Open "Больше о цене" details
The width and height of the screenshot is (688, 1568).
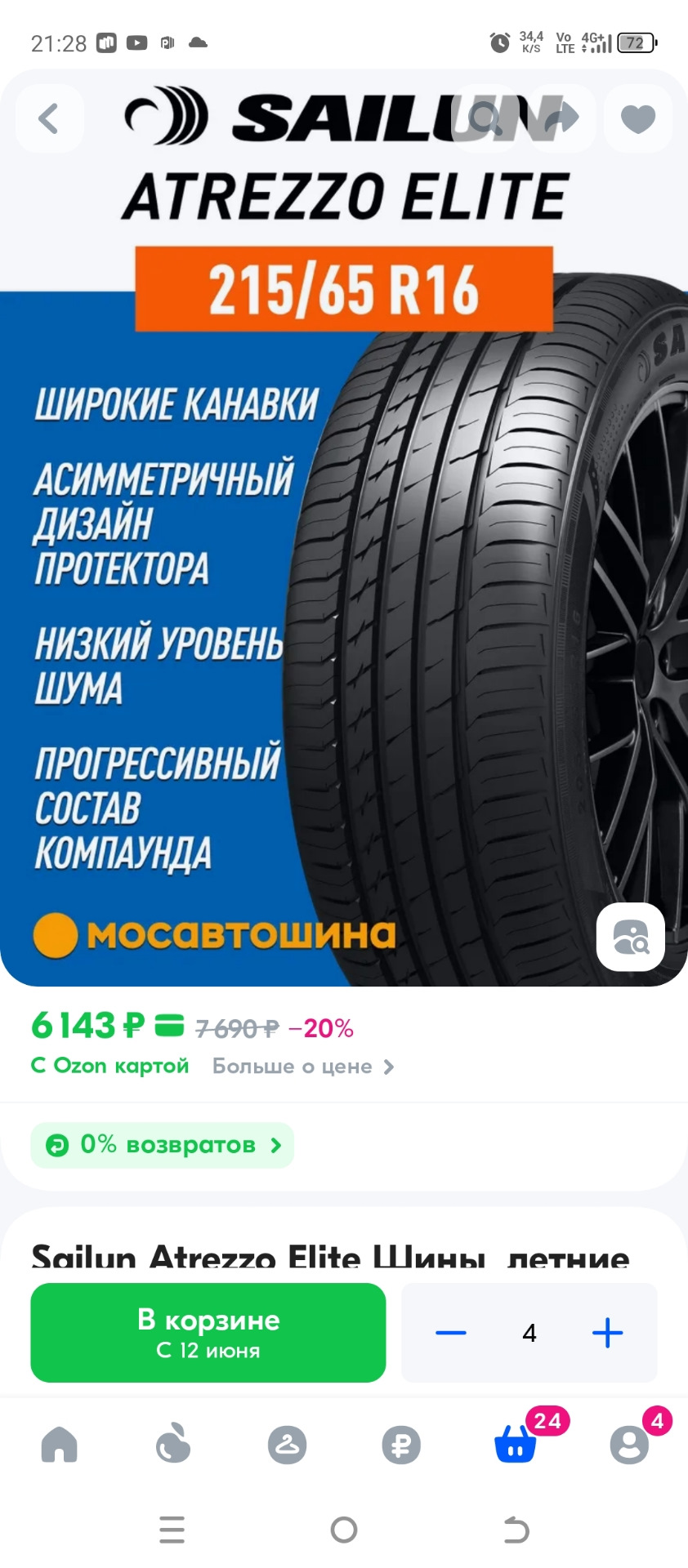pyautogui.click(x=303, y=1067)
